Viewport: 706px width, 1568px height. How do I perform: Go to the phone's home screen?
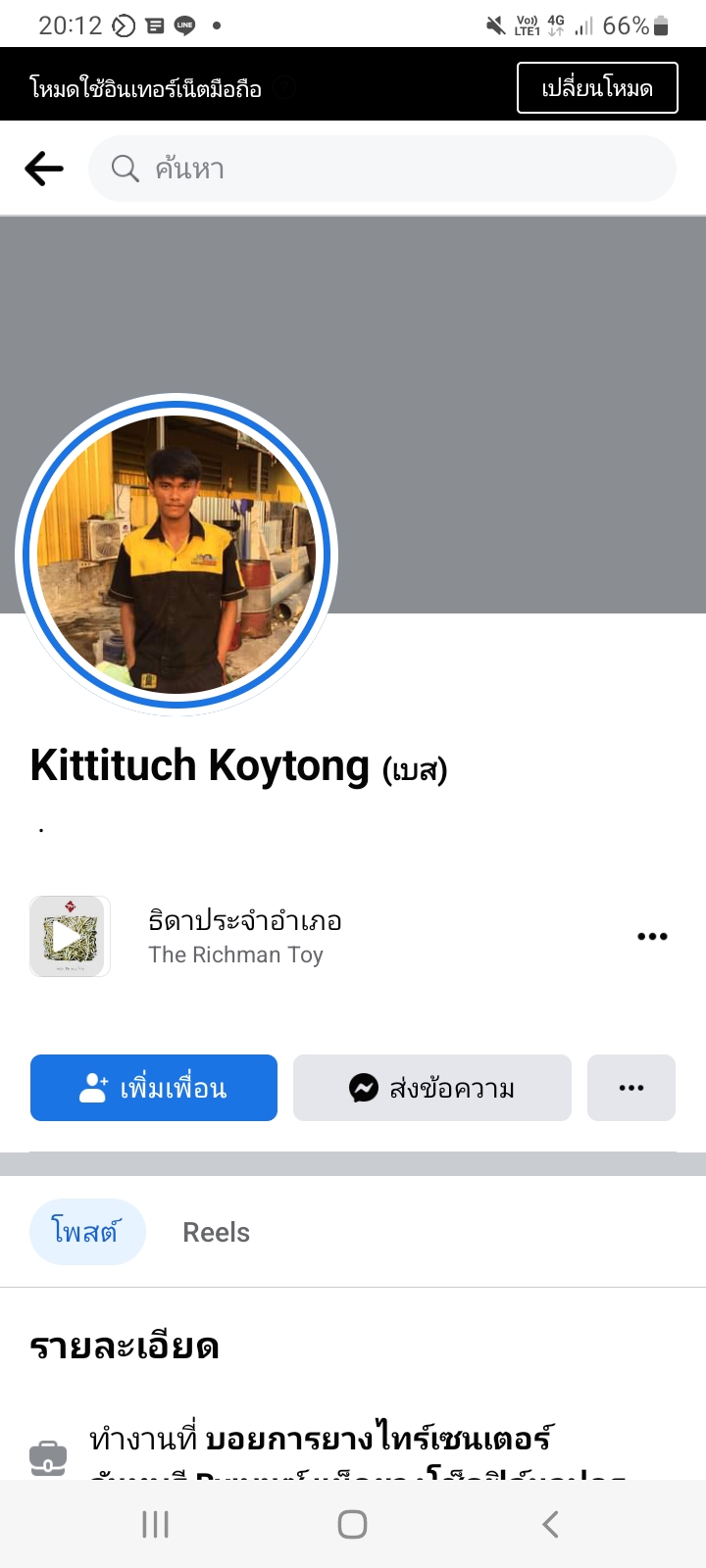coord(352,1524)
